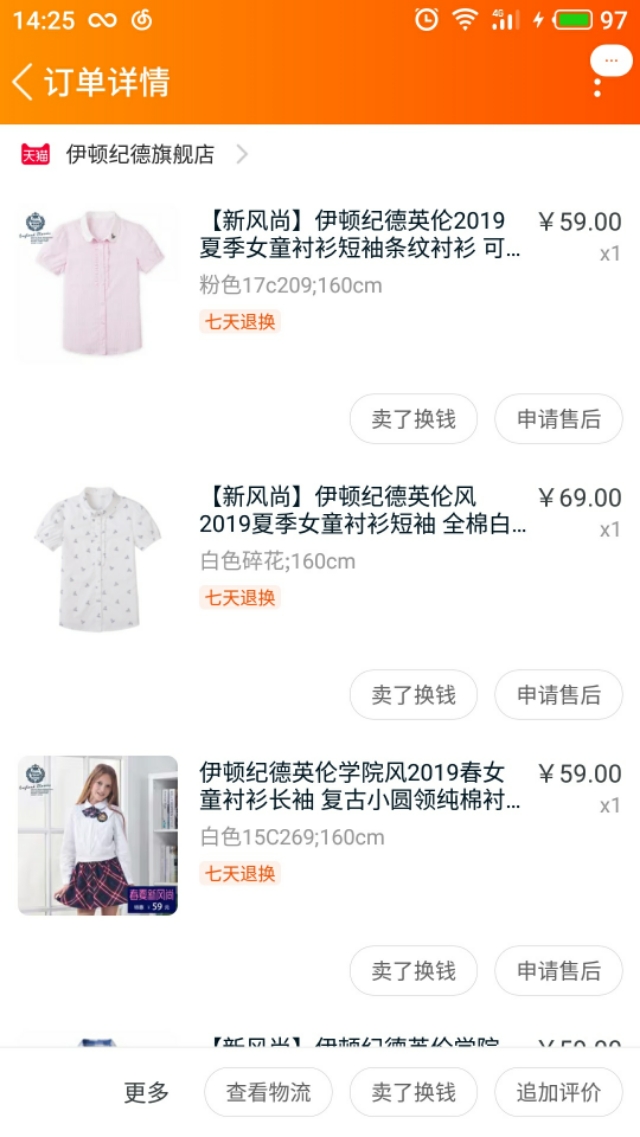Open the 白色15C269 long-sleeve shirt item

[x=320, y=834]
